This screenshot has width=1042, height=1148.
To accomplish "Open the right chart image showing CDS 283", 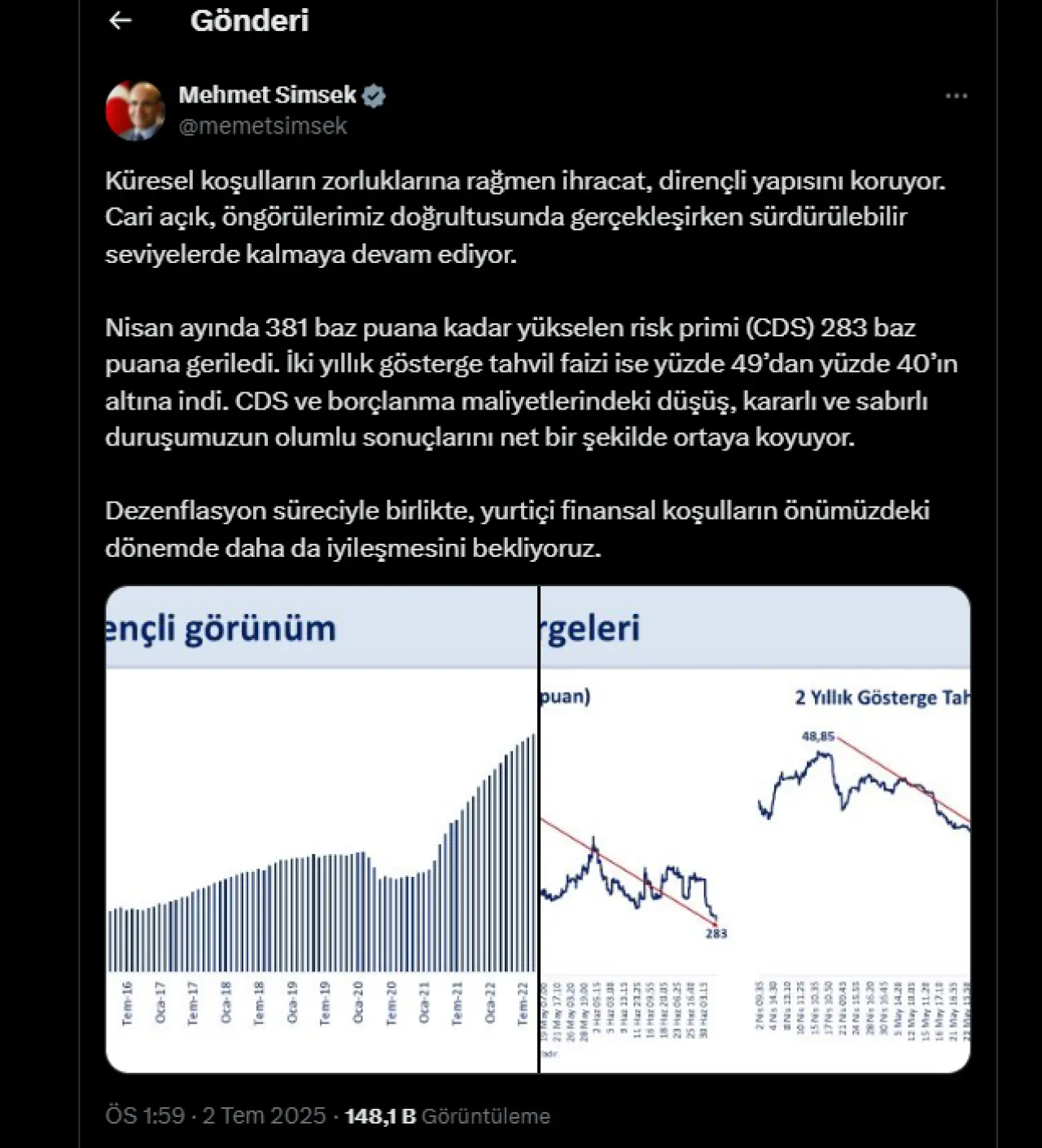I will pos(755,829).
